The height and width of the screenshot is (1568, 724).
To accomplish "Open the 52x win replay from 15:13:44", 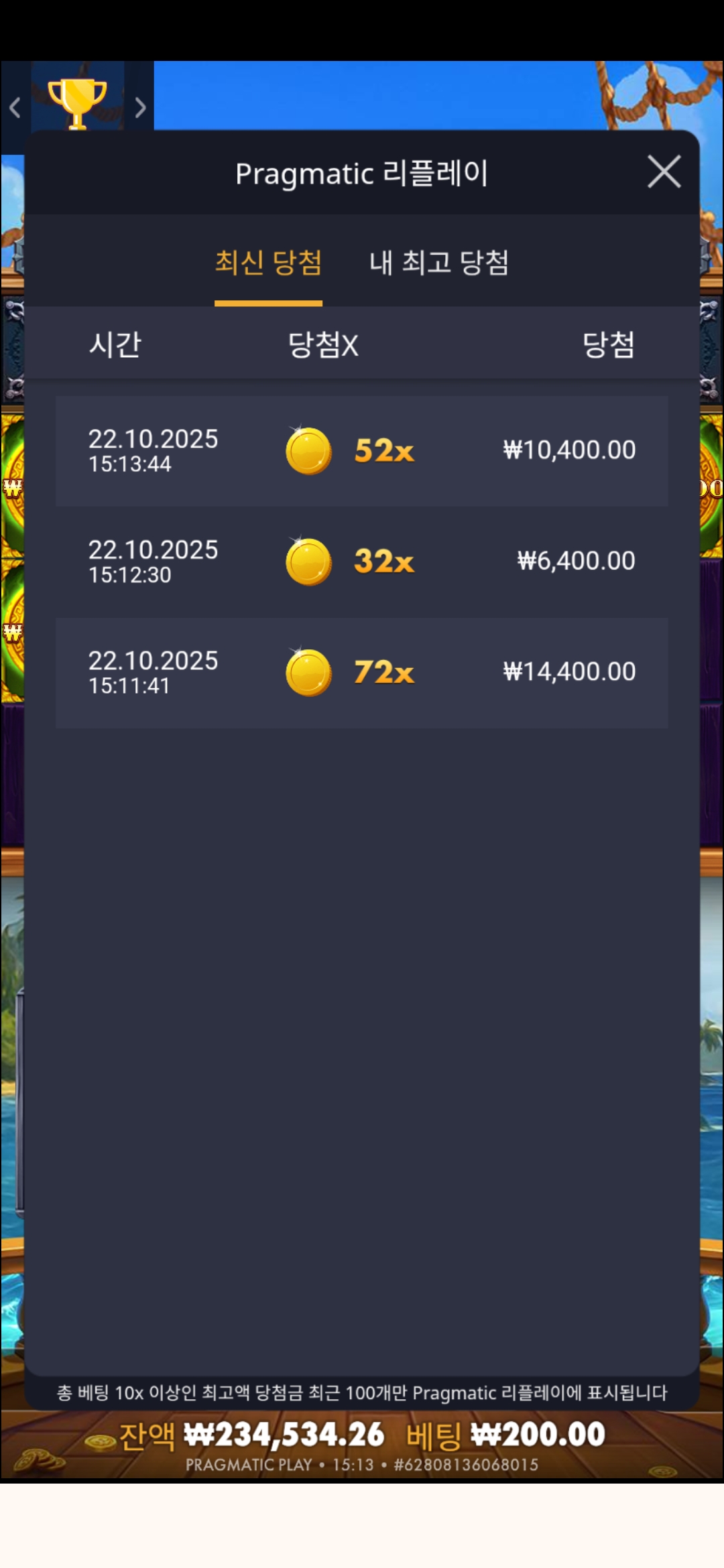I will click(x=361, y=450).
